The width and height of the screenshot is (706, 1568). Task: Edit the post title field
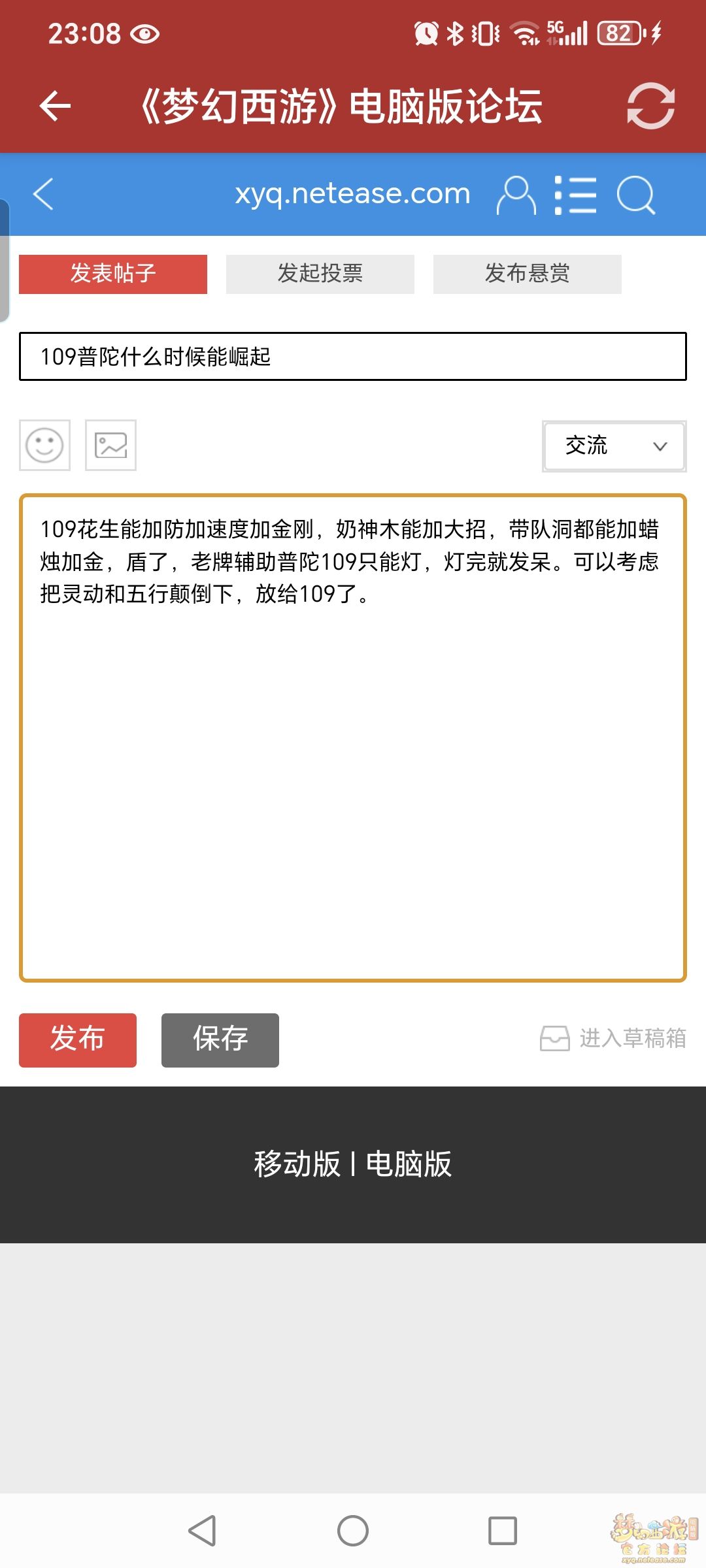[x=353, y=357]
